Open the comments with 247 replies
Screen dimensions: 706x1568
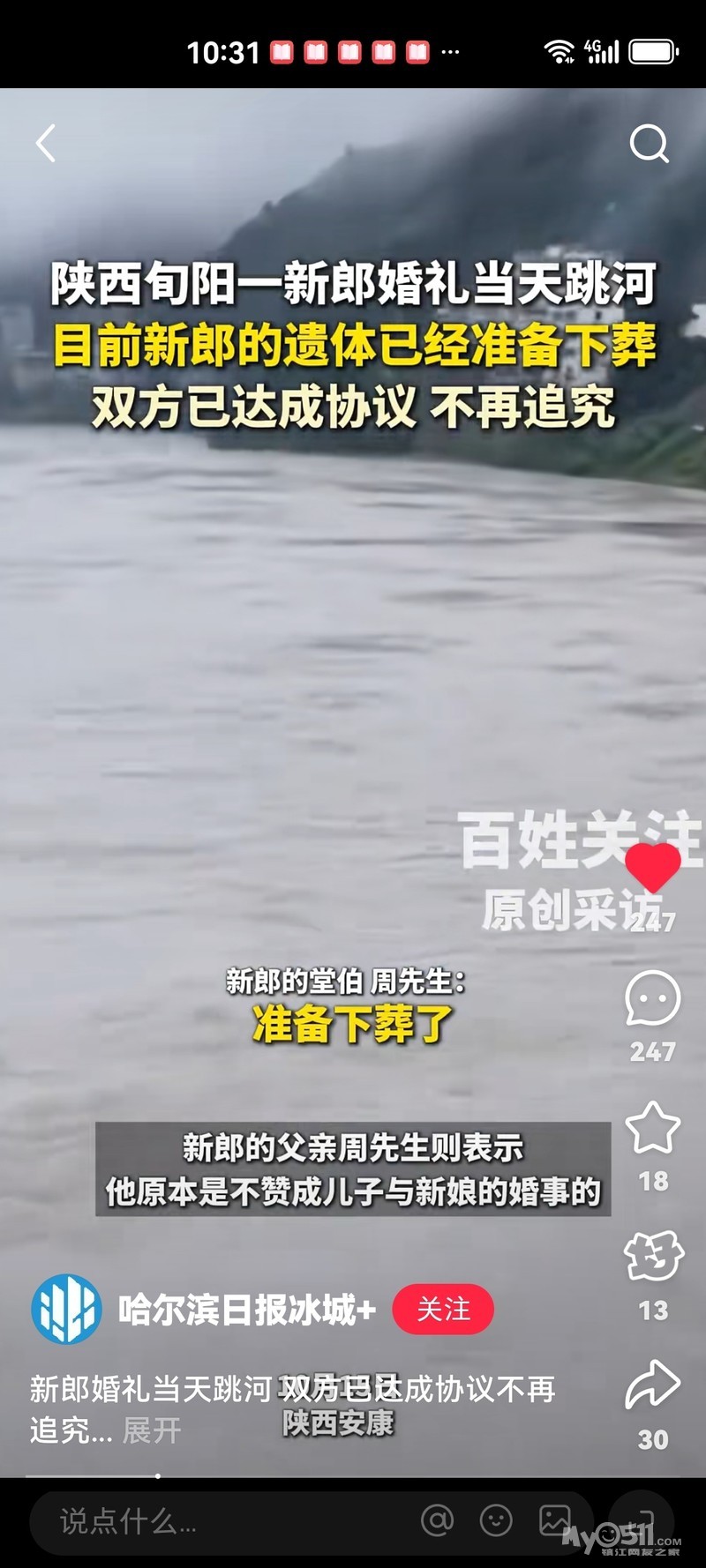tap(653, 1000)
